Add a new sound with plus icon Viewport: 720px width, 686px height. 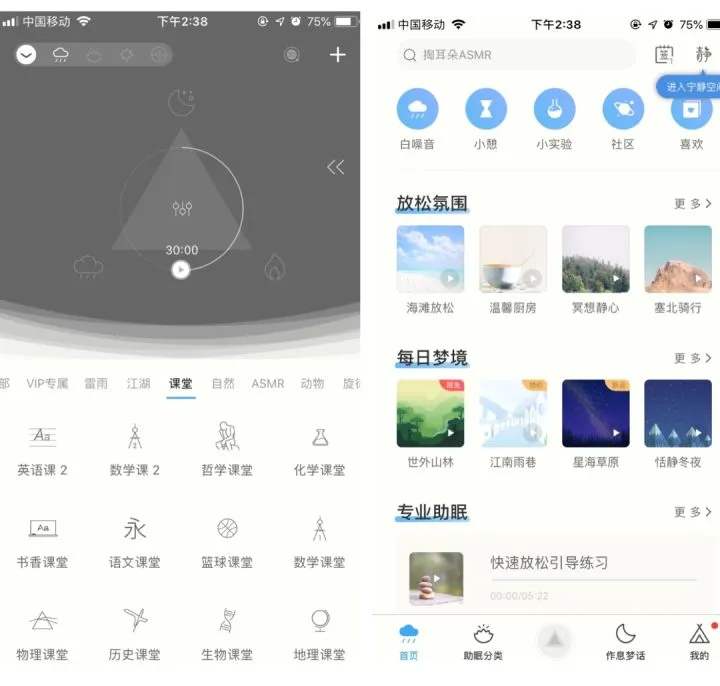[x=337, y=55]
